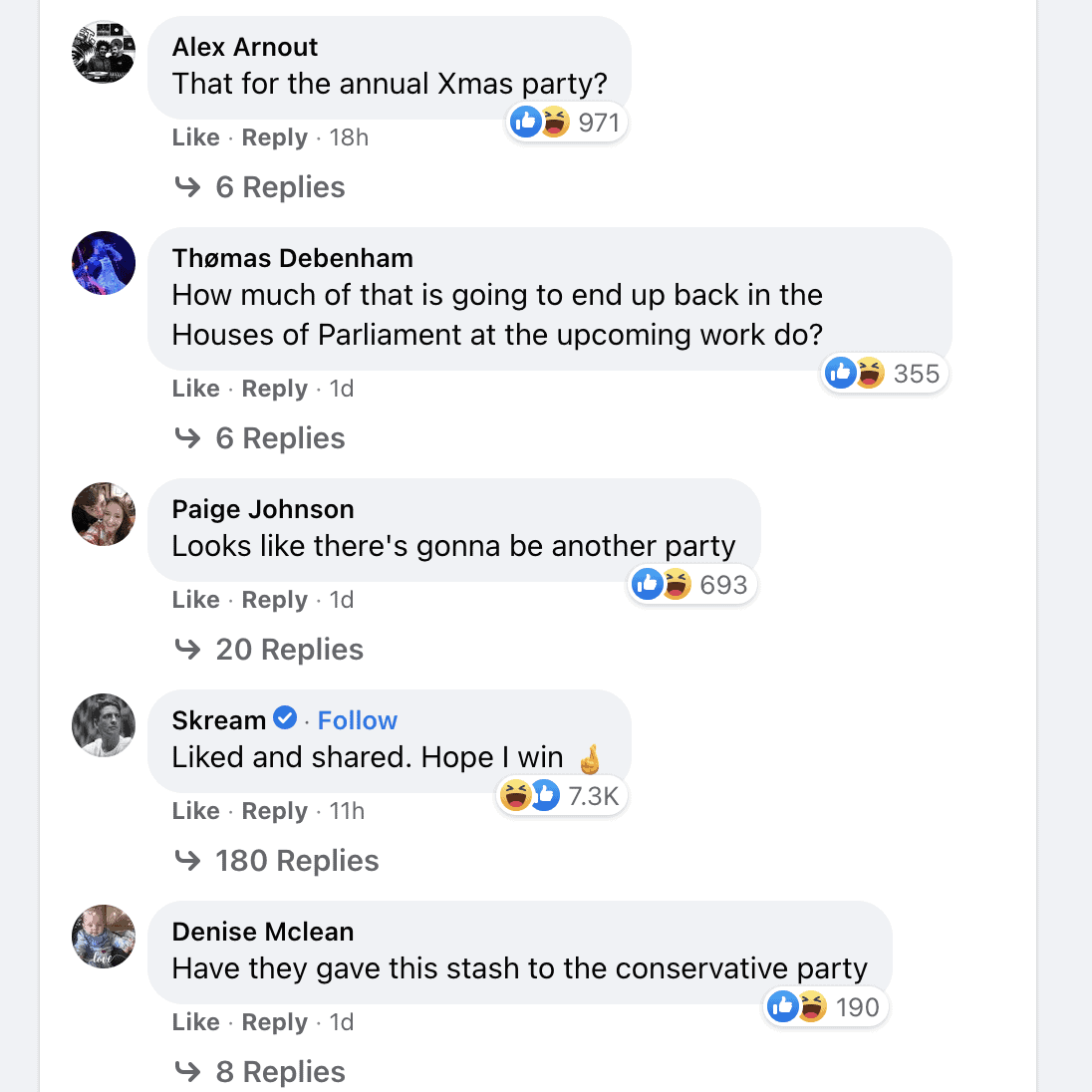Reply to Thømas Debenham's comment

[274, 389]
